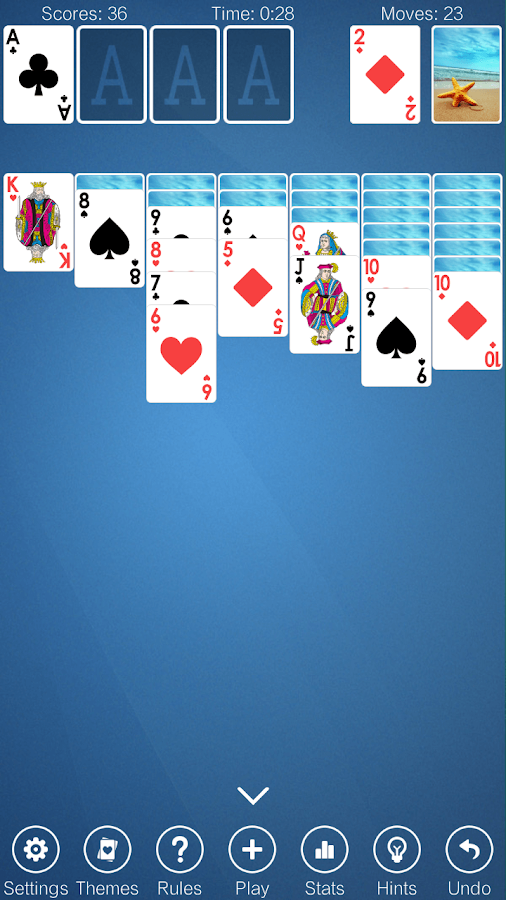Screen dimensions: 506x900
Task: Select the 9 of spades card
Action: (396, 338)
